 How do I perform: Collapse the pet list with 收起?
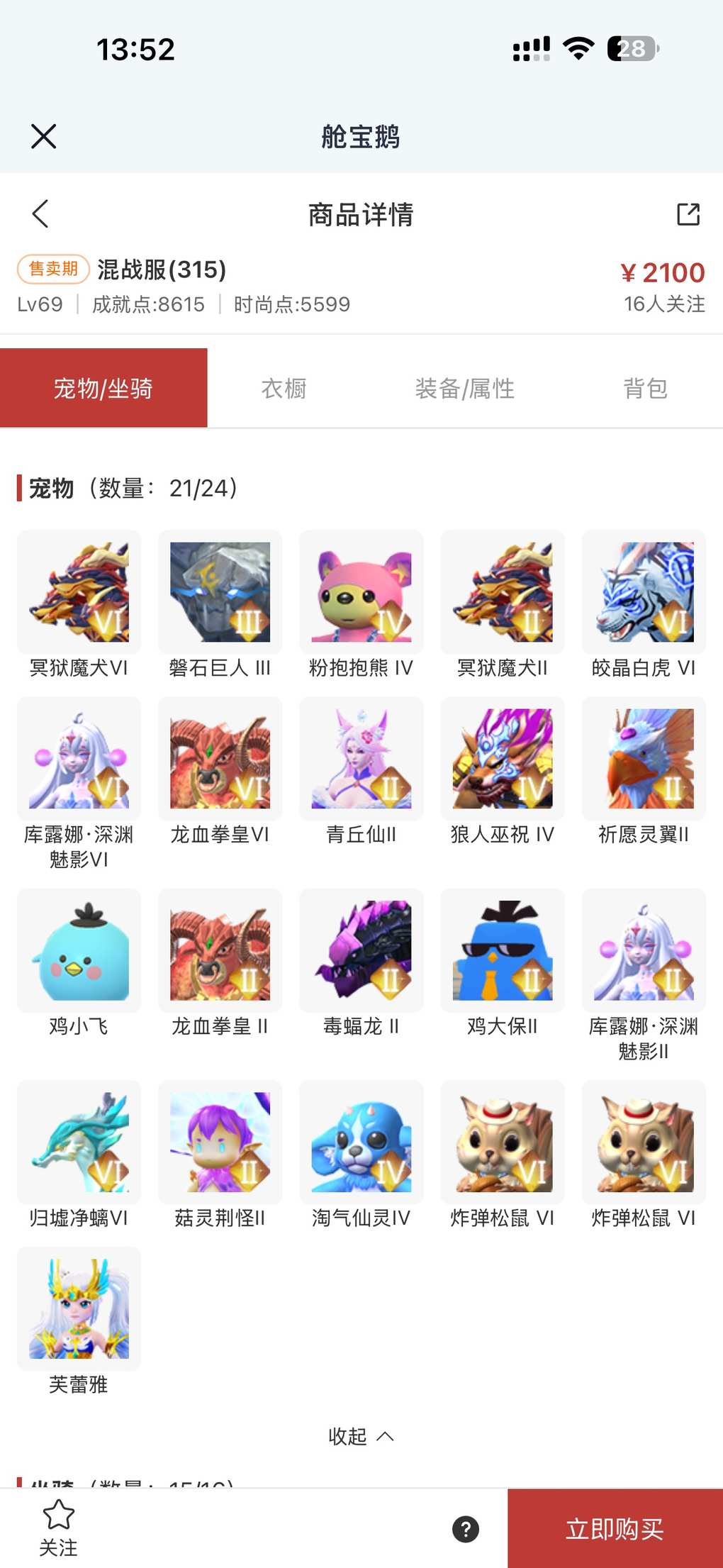(x=361, y=1437)
